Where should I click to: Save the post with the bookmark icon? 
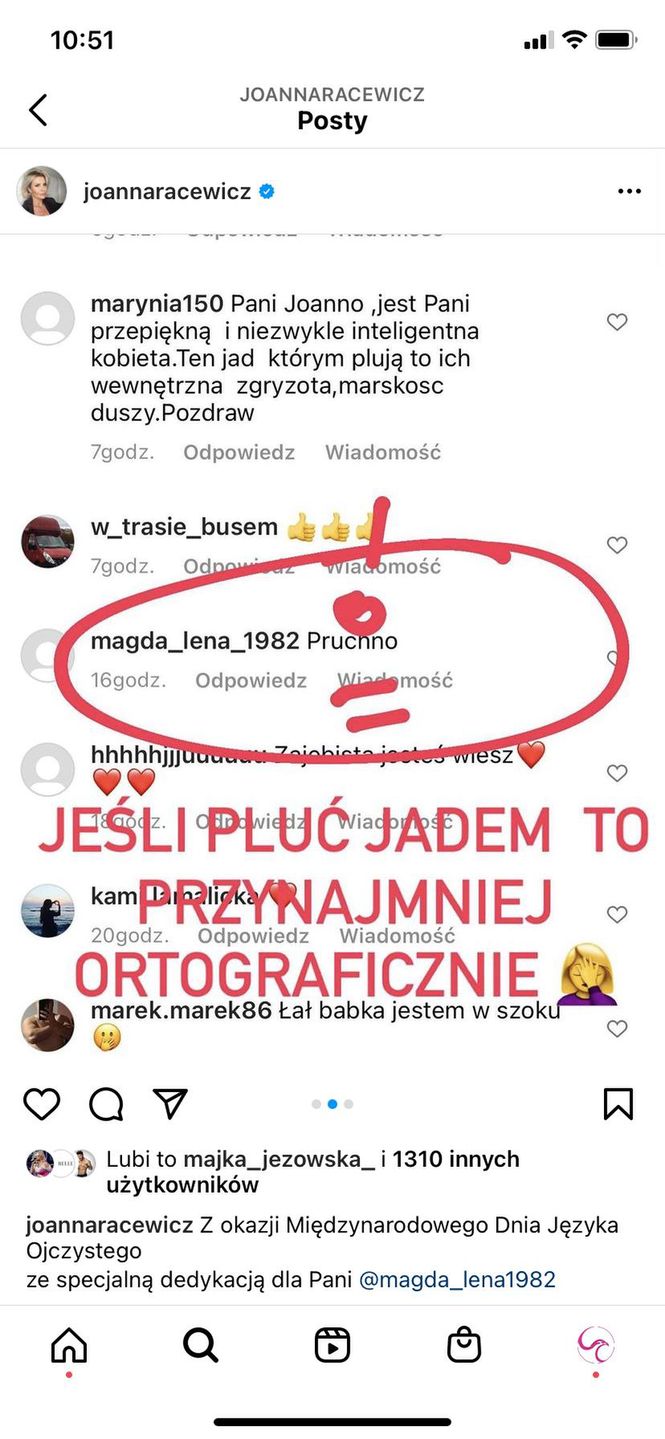point(618,1104)
